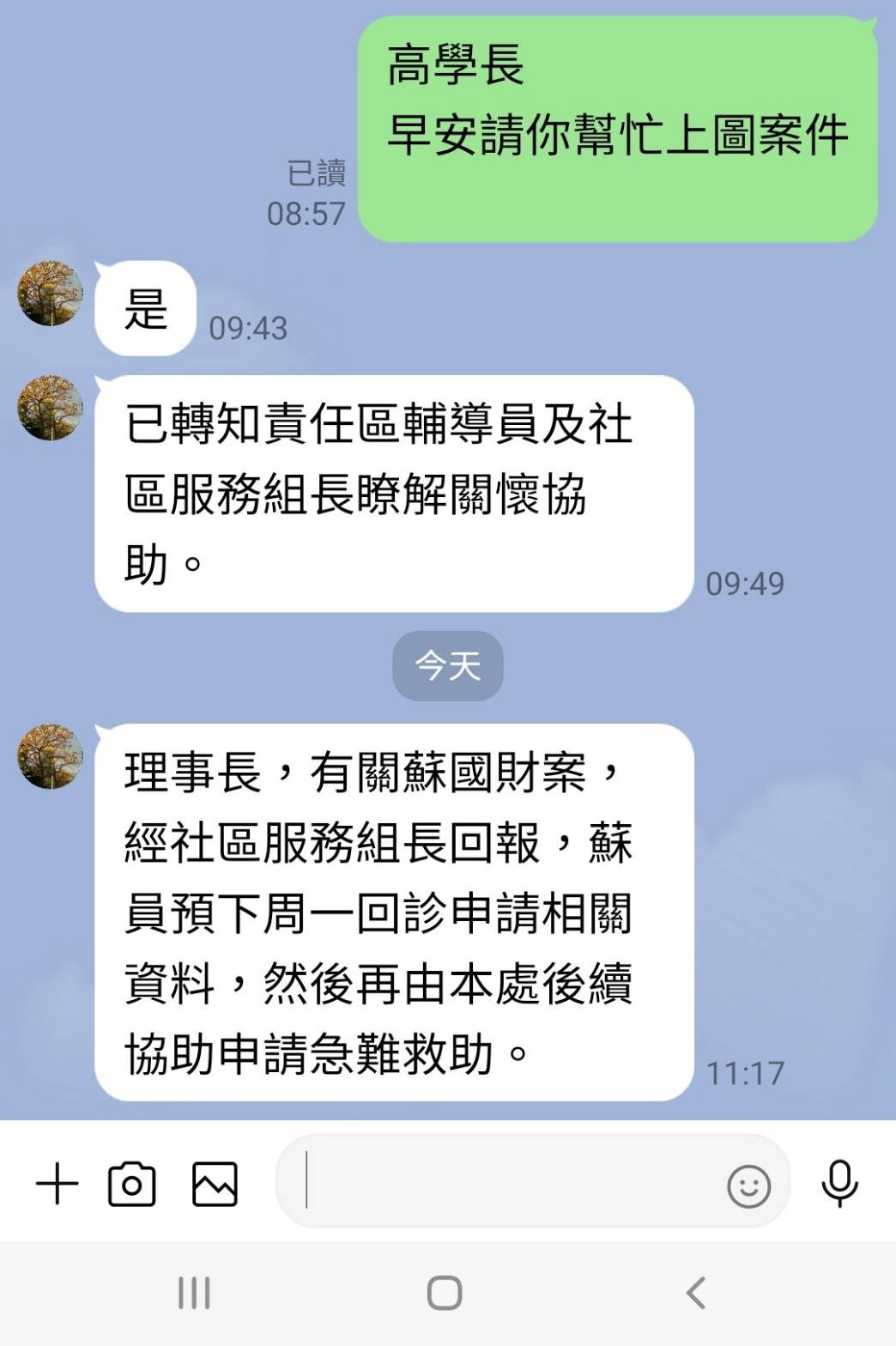Screen dimensions: 896x1346
Task: Tap the system back button
Action: (695, 1292)
